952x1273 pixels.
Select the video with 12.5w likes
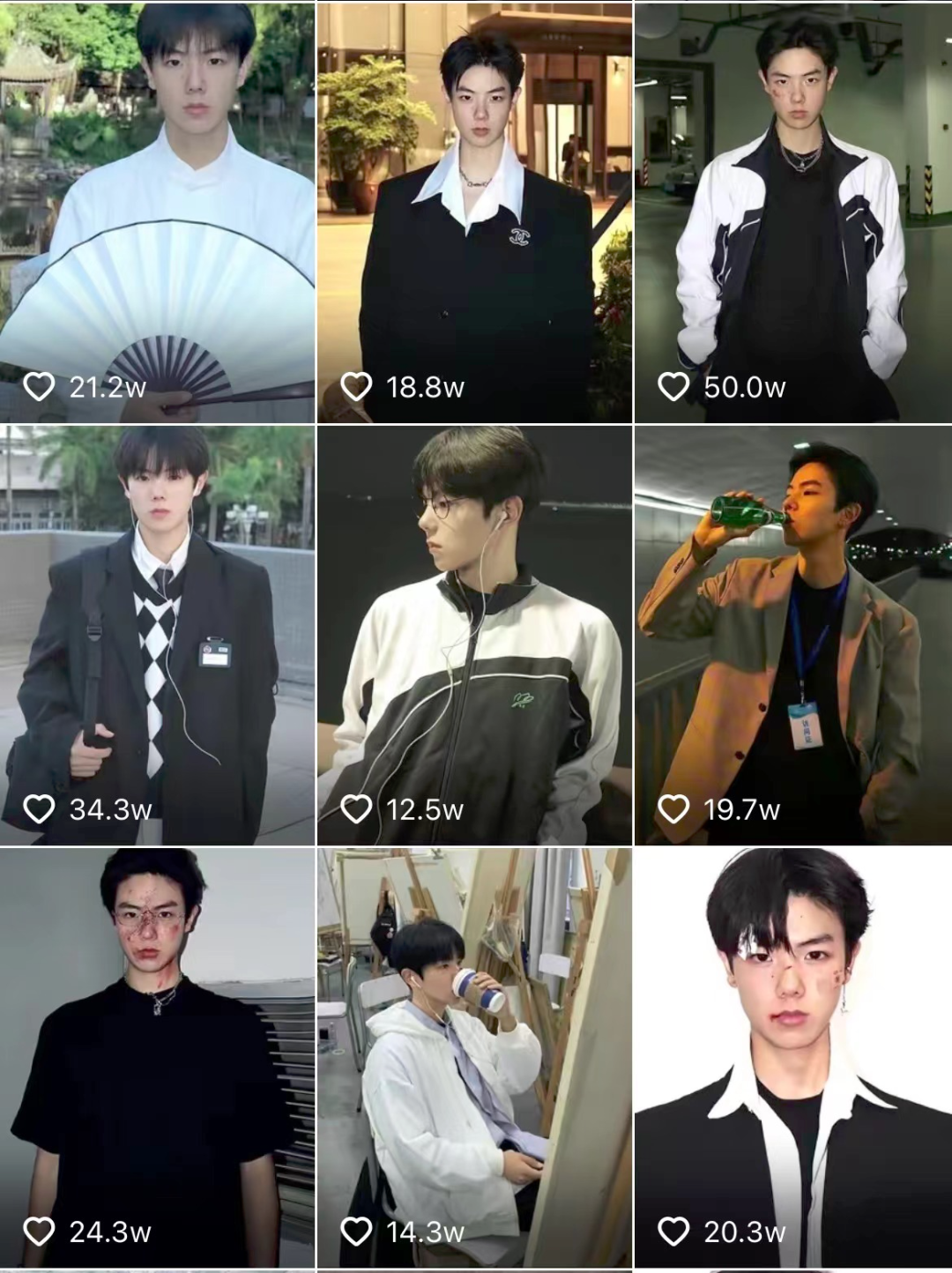pyautogui.click(x=474, y=635)
